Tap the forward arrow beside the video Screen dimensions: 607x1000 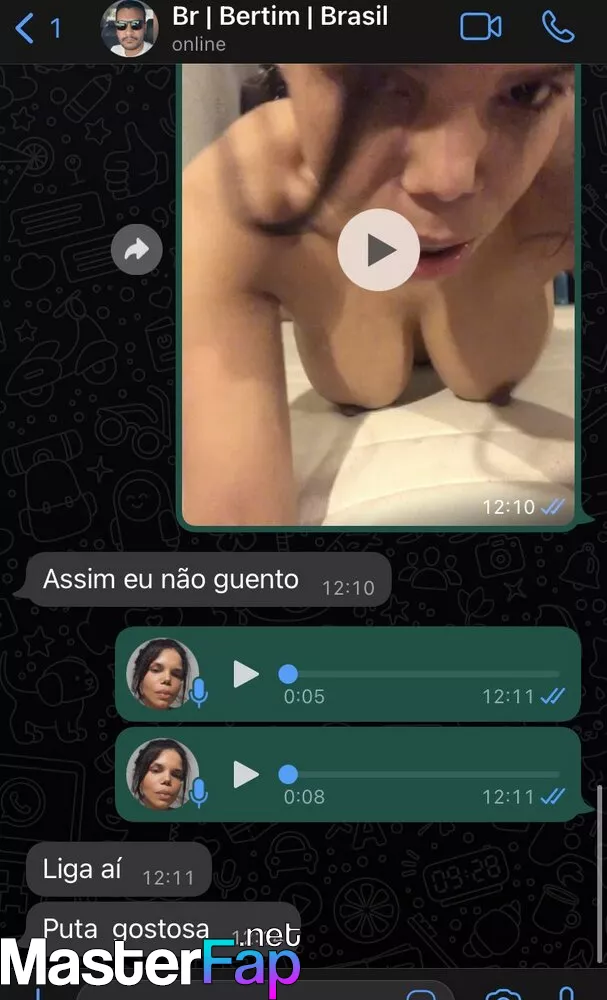[x=136, y=250]
